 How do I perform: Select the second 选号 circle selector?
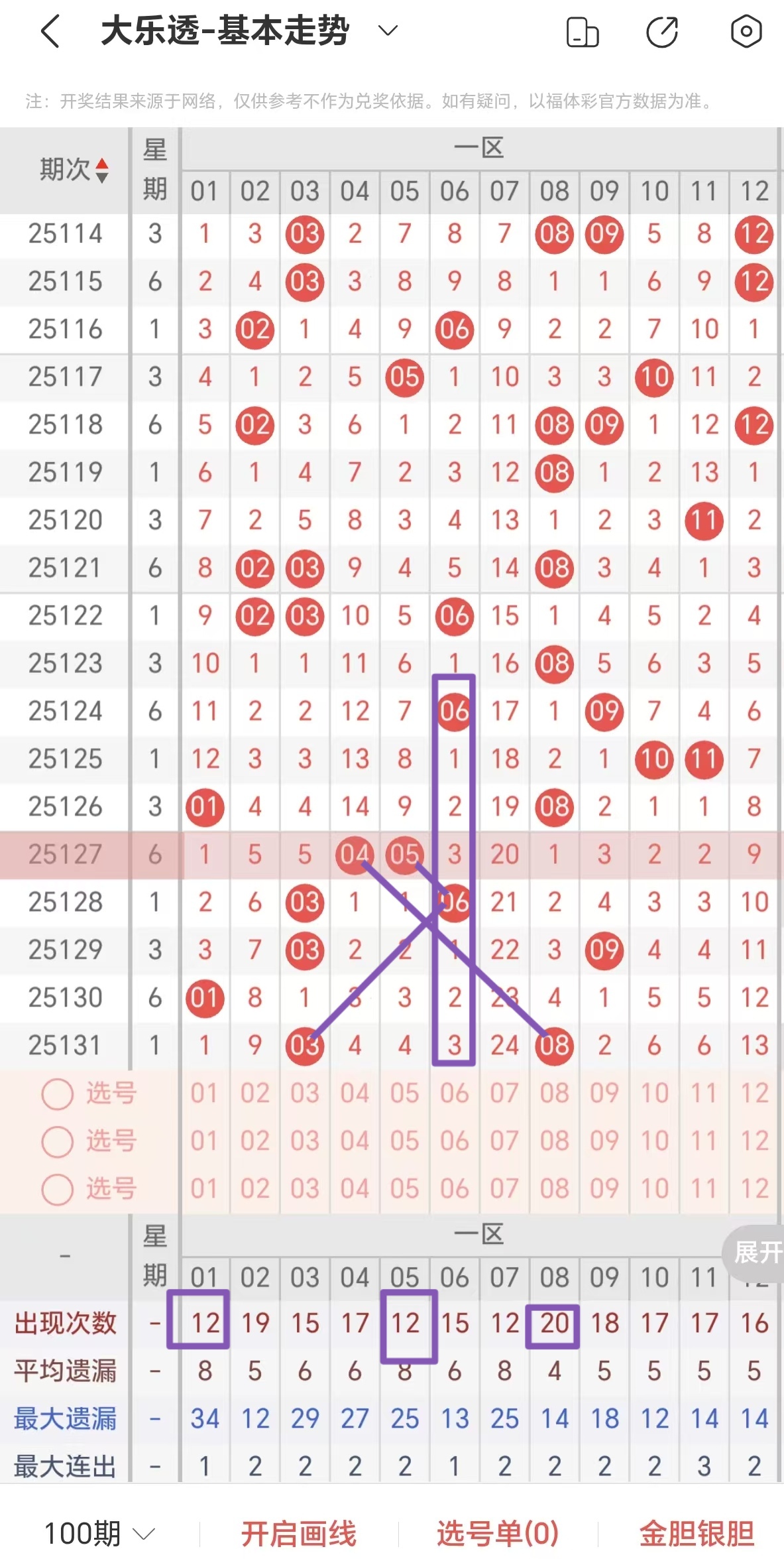(56, 1142)
